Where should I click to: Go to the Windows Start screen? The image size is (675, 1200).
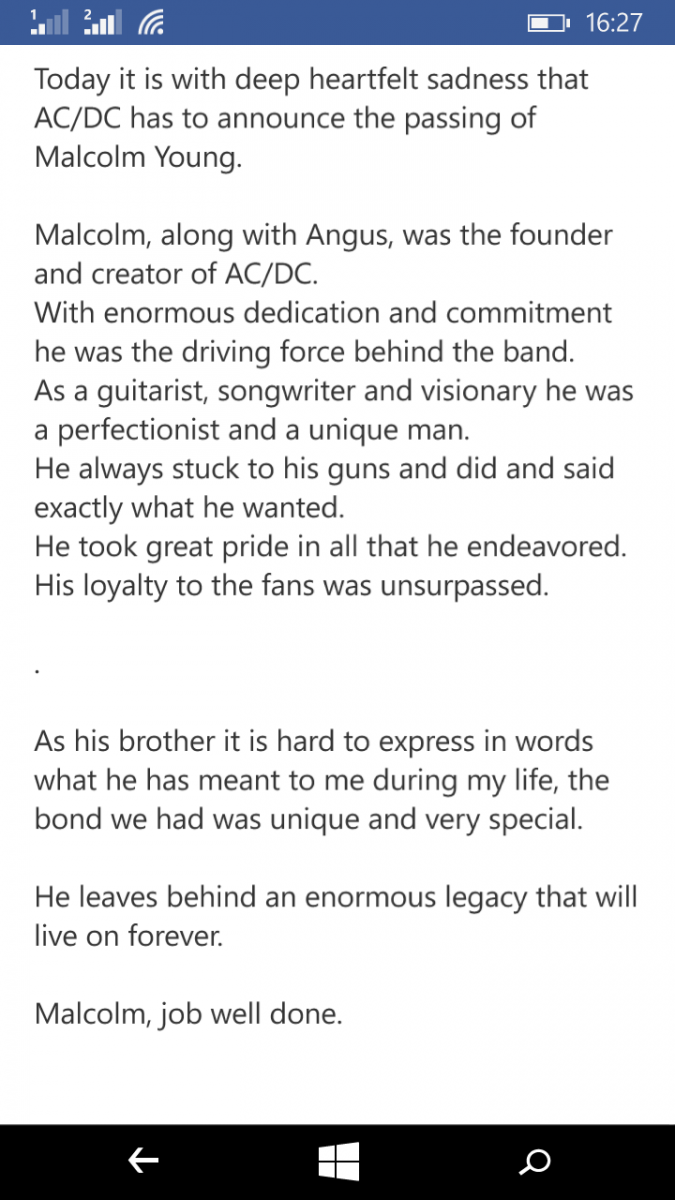point(338,1161)
